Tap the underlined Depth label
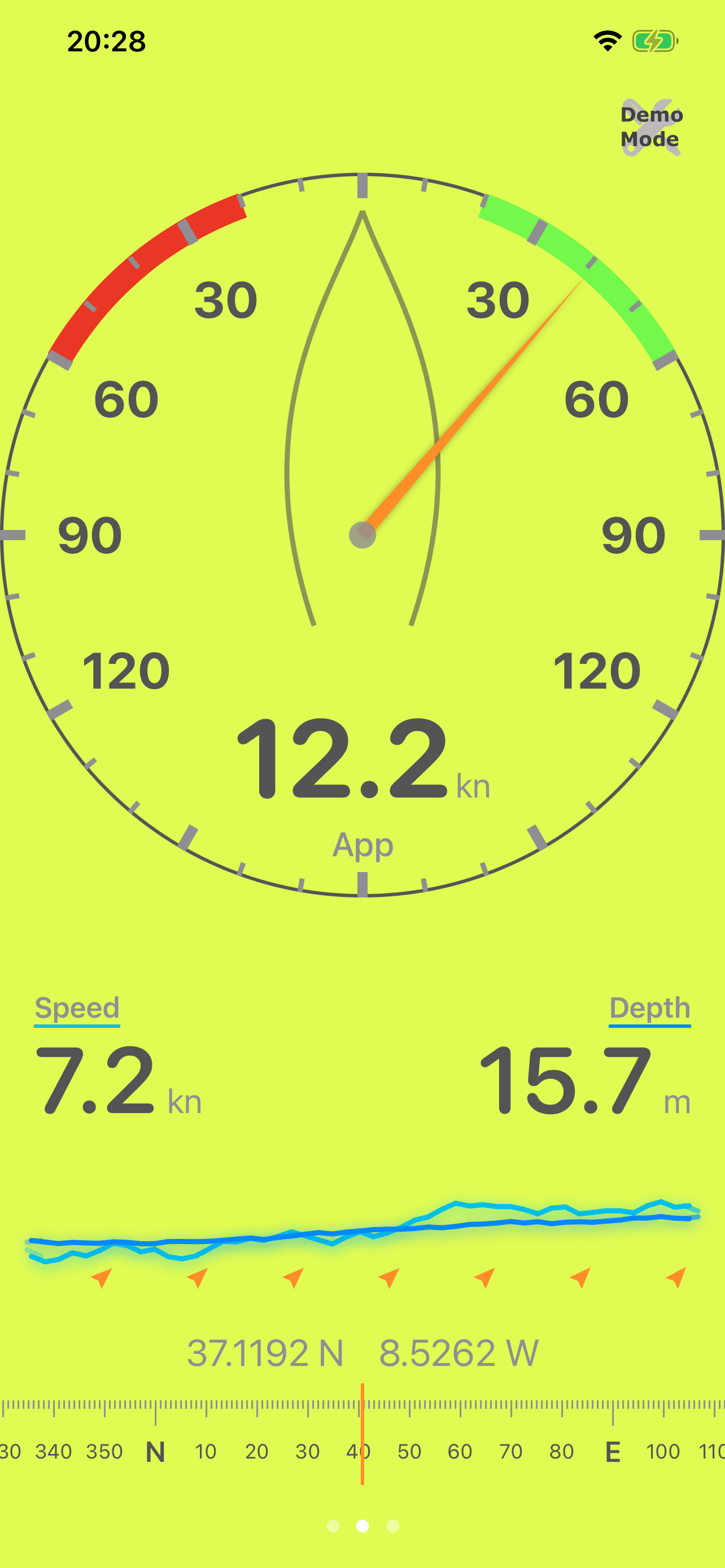 click(x=649, y=1009)
